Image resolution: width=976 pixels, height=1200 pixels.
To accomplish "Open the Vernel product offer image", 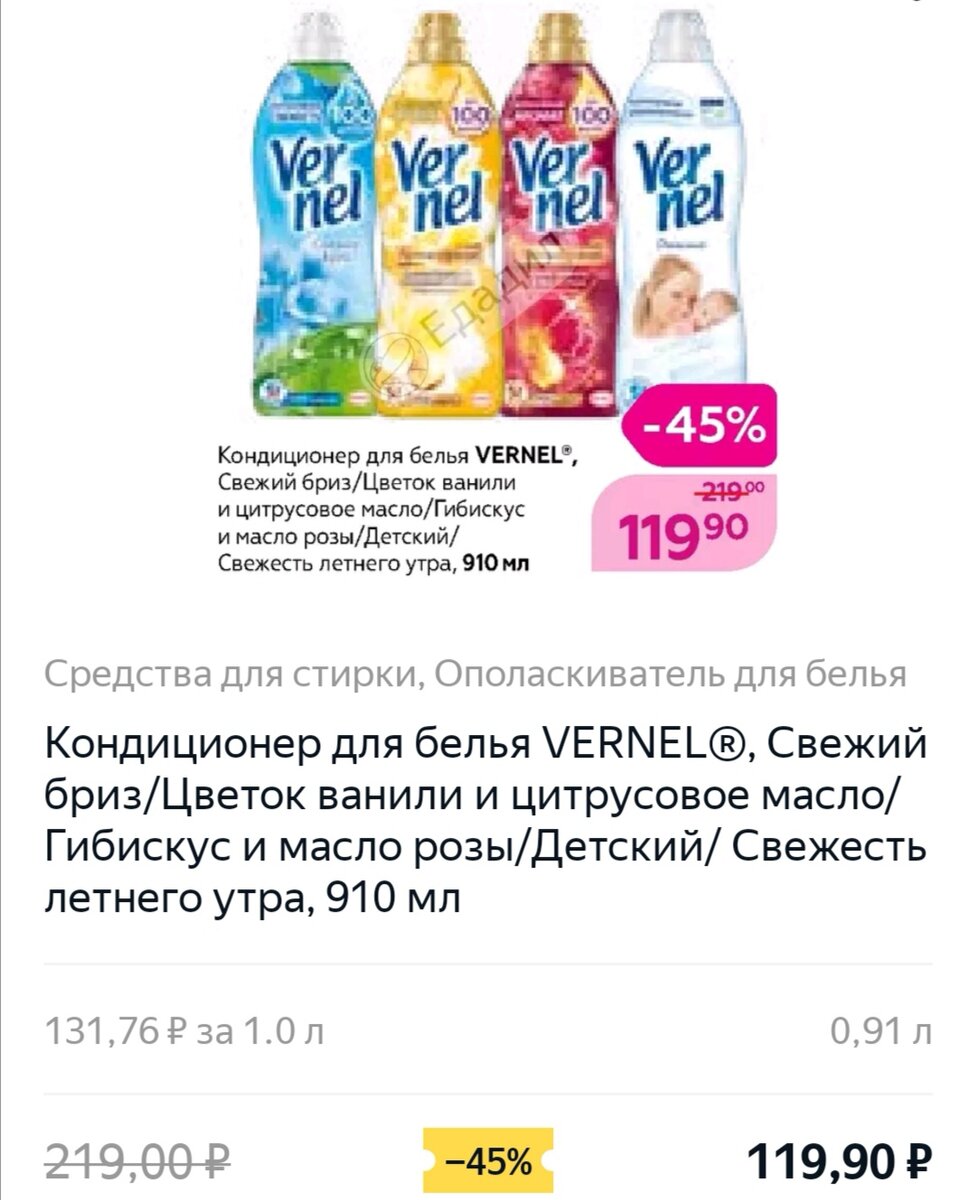I will (x=488, y=290).
